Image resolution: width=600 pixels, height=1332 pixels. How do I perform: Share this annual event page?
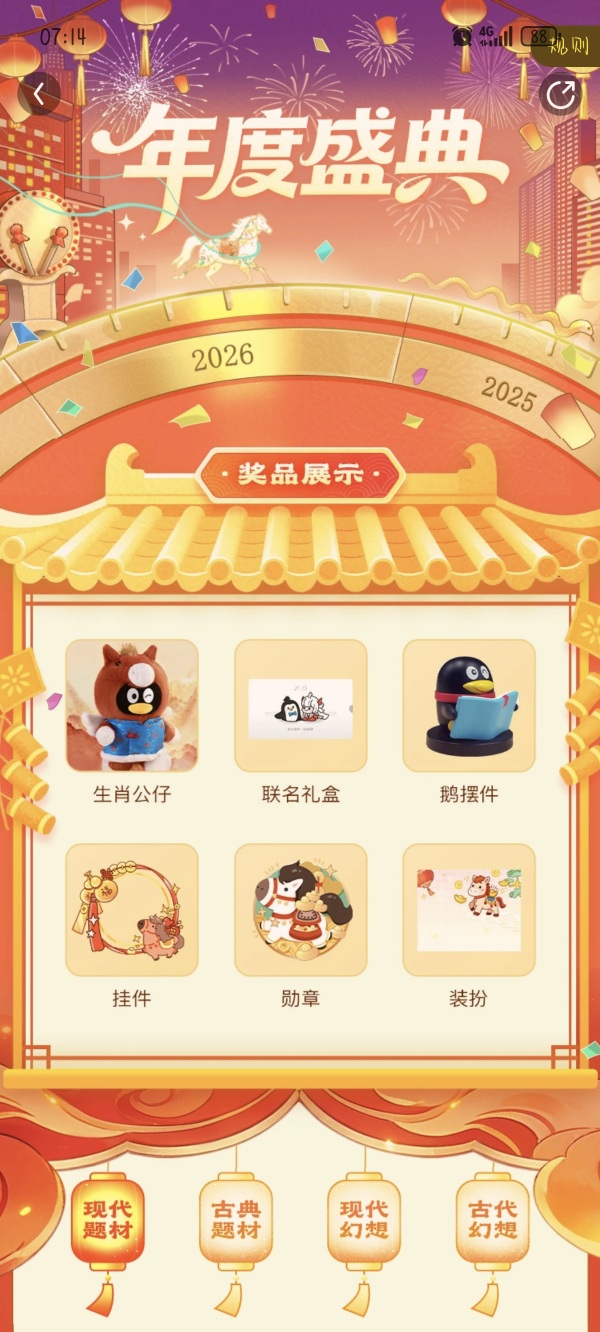(561, 95)
